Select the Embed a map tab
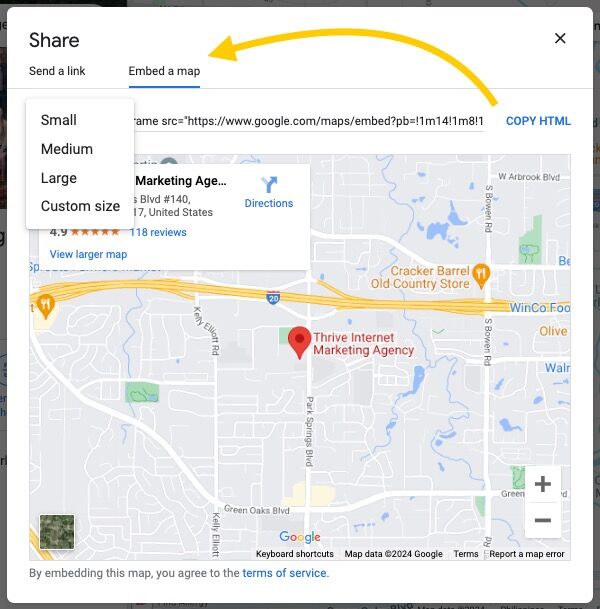Image resolution: width=600 pixels, height=609 pixels. point(164,71)
